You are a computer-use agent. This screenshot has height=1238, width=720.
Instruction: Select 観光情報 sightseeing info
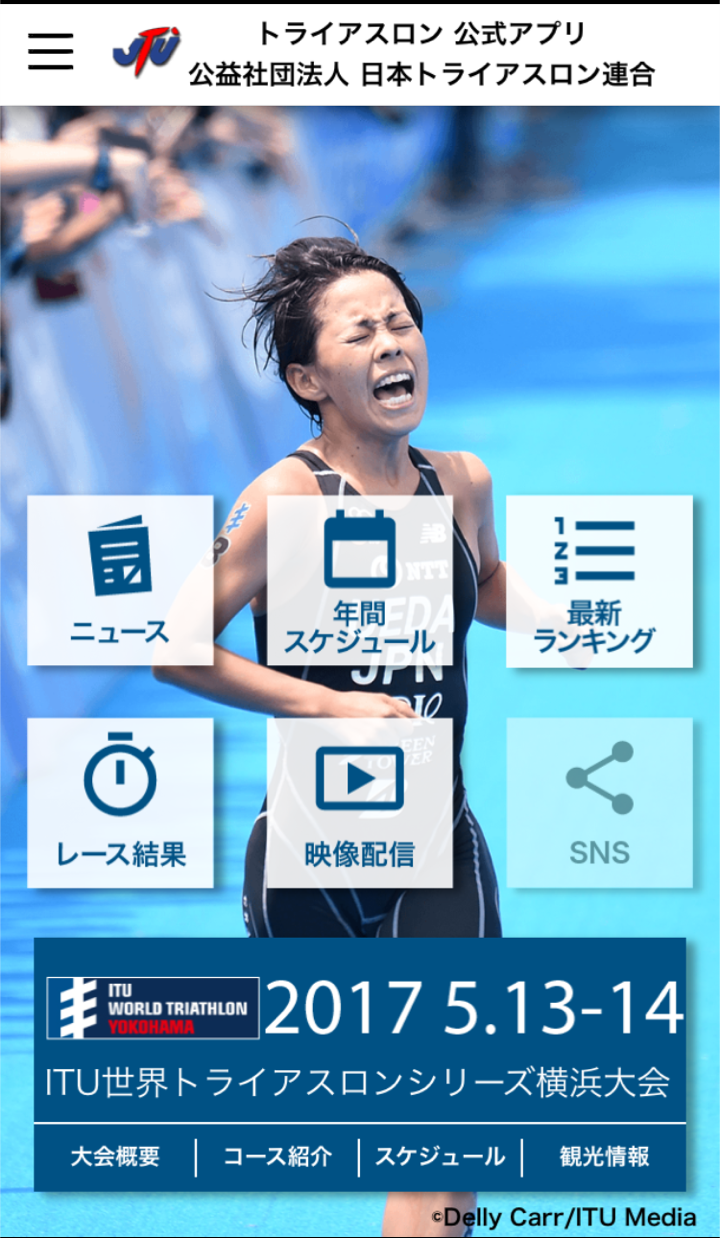coord(604,1157)
